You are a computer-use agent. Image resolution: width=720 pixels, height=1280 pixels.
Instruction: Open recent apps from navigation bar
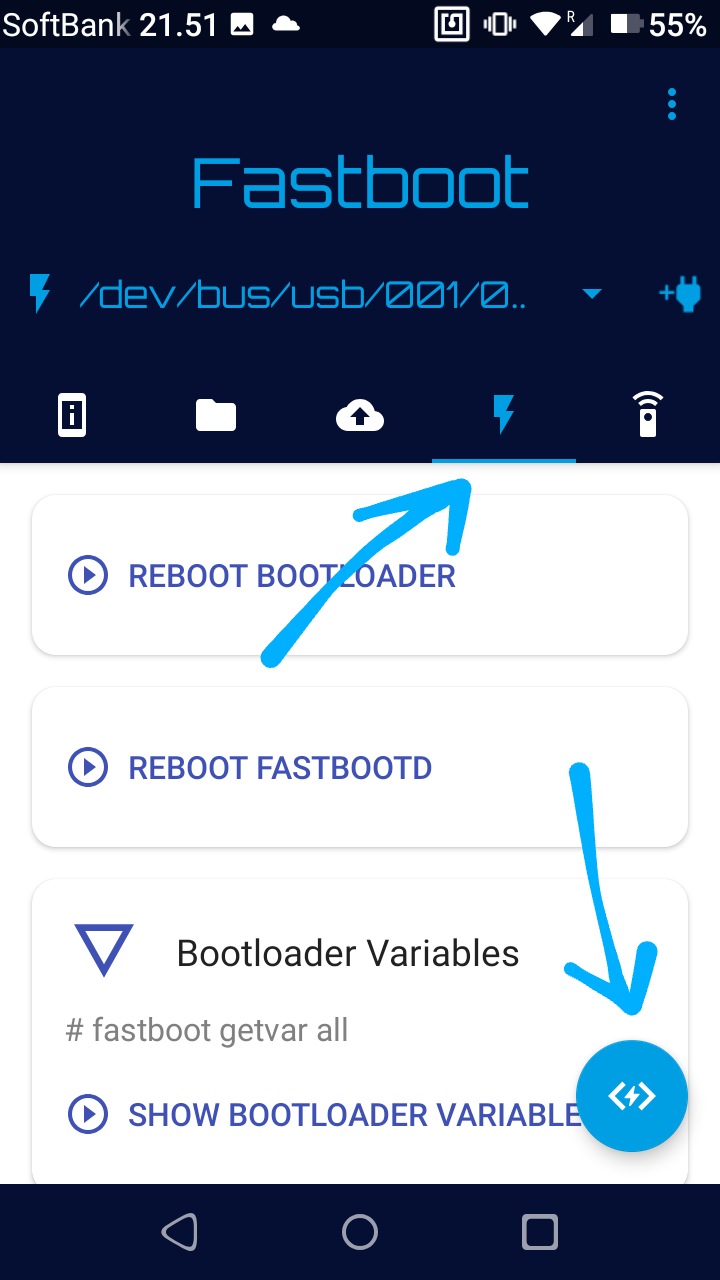point(540,1232)
